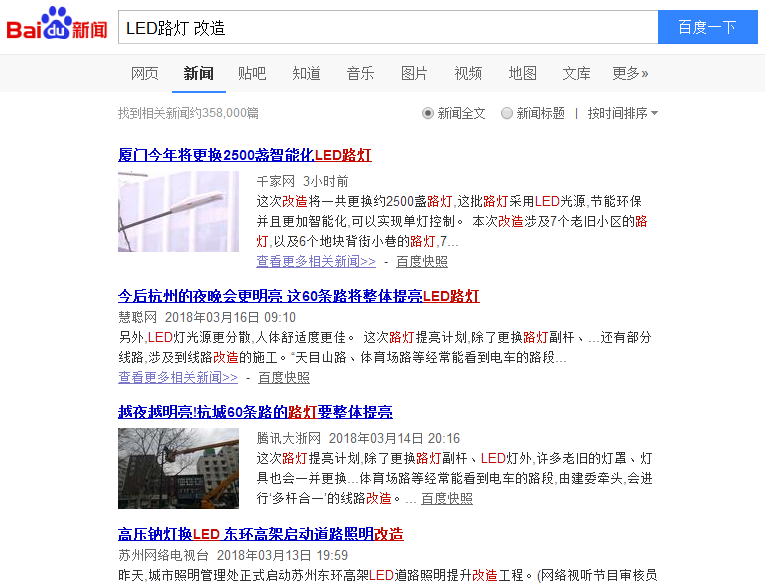The height and width of the screenshot is (588, 765).
Task: Open the 地图 tab
Action: point(522,73)
